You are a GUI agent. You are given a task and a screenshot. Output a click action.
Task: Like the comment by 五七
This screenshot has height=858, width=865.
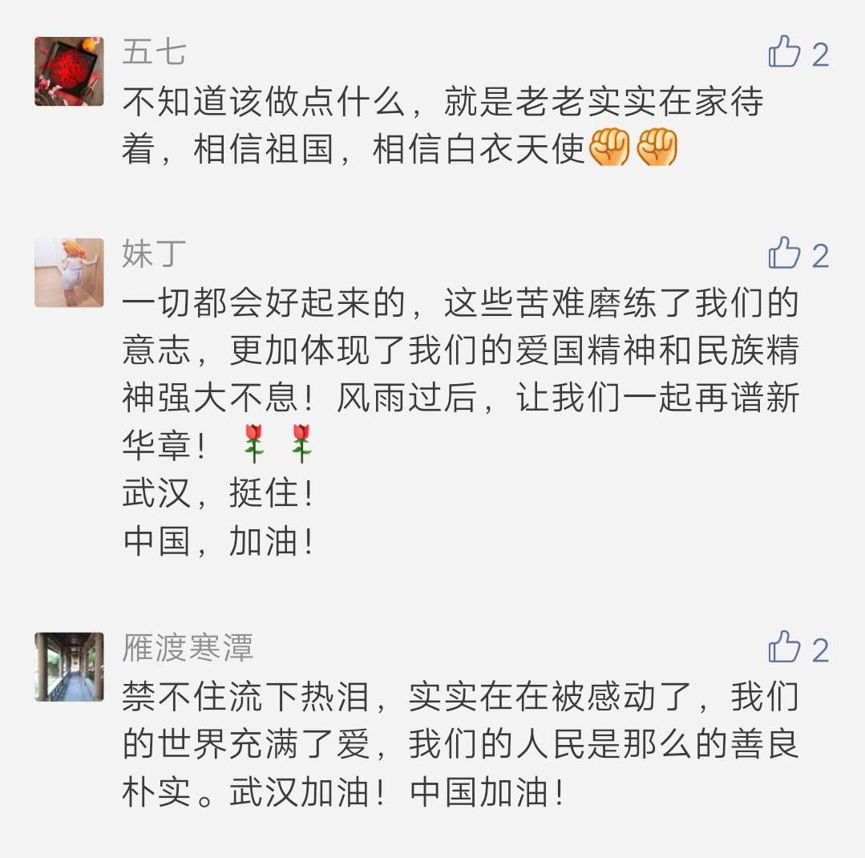click(785, 52)
